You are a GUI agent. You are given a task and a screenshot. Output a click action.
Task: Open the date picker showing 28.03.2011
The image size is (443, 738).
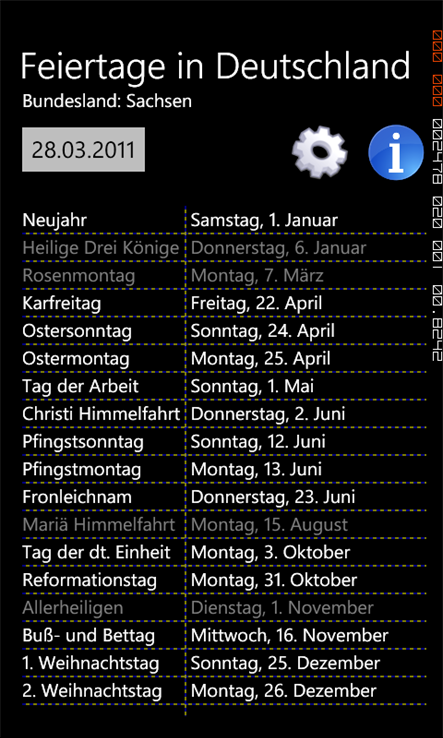83,149
